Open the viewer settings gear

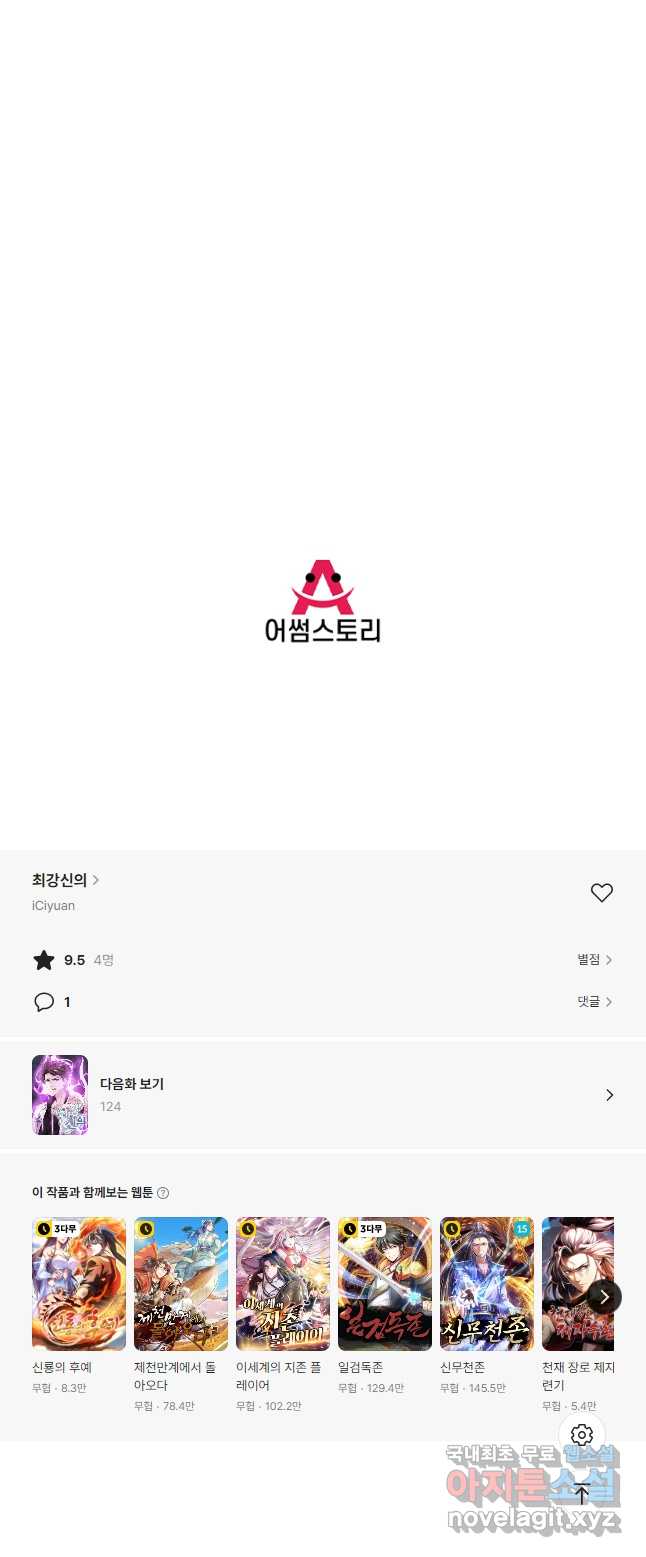coord(582,1436)
